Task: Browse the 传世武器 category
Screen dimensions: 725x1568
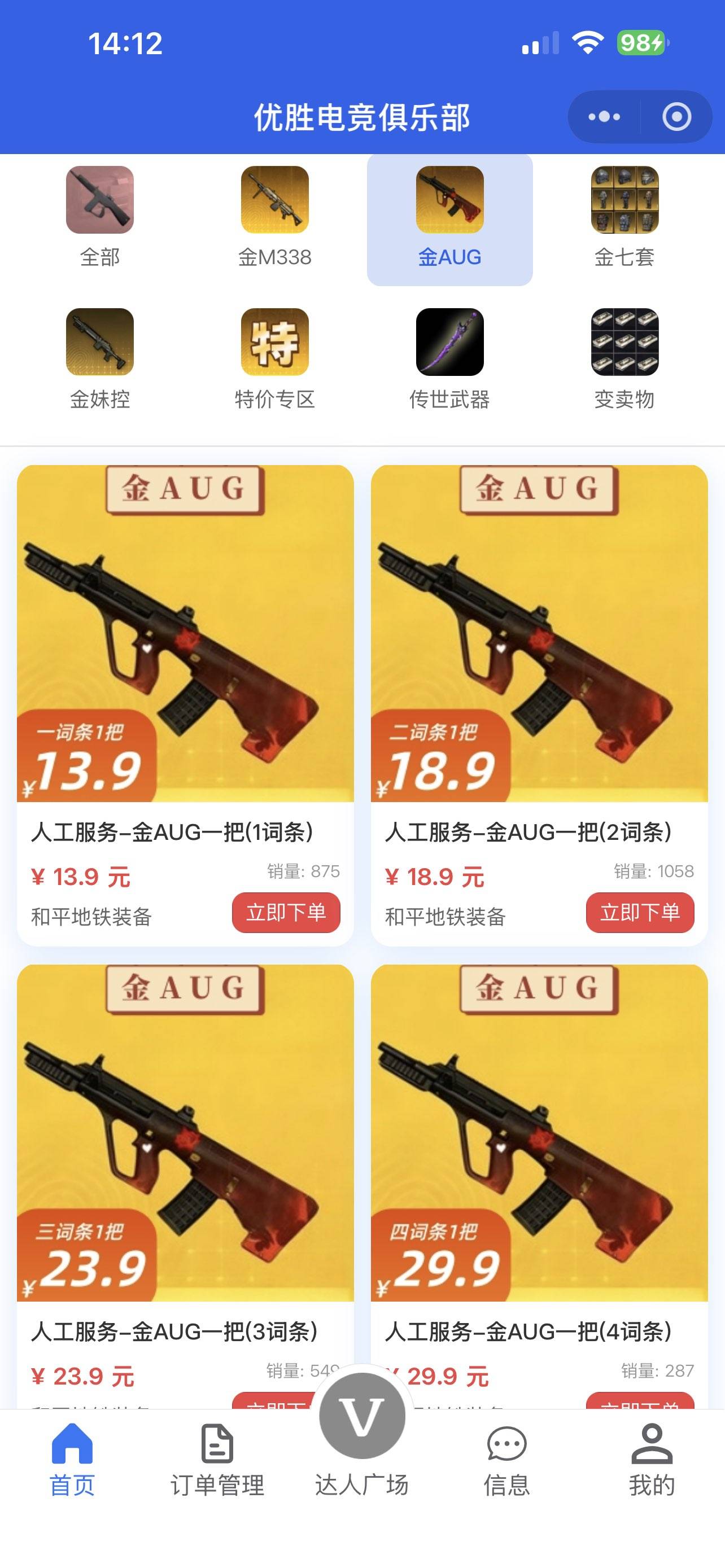Action: click(x=449, y=359)
